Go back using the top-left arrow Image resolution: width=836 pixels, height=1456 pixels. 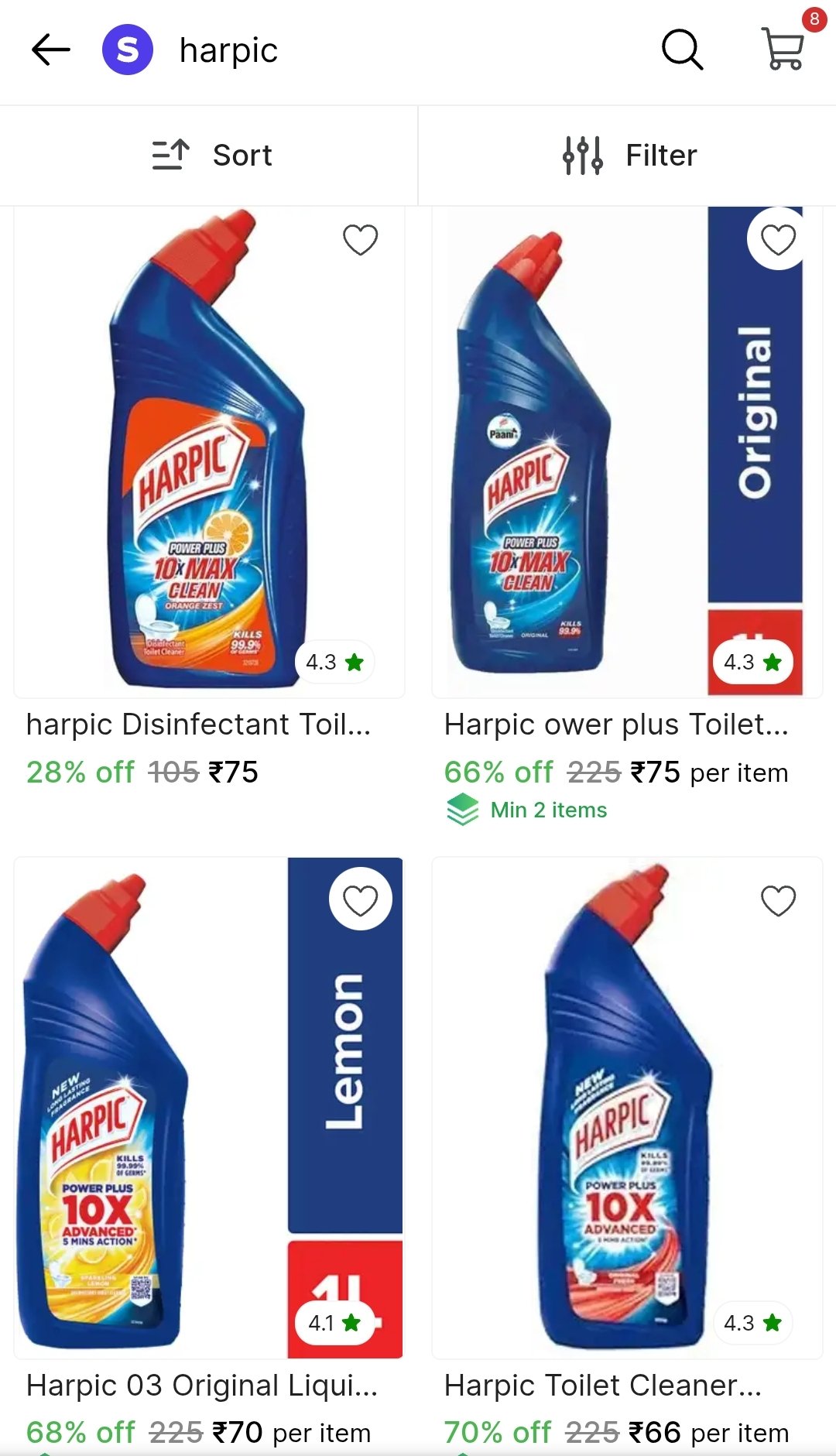51,50
